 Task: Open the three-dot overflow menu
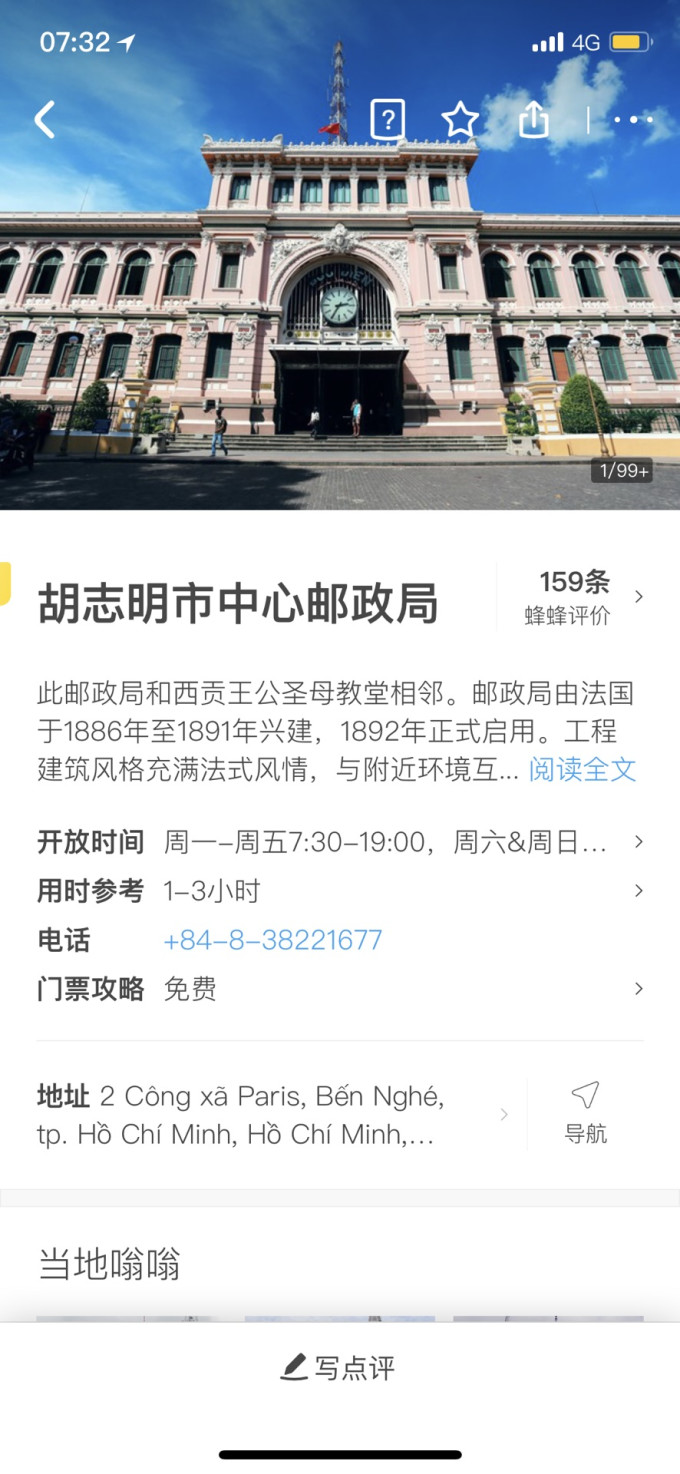[632, 120]
